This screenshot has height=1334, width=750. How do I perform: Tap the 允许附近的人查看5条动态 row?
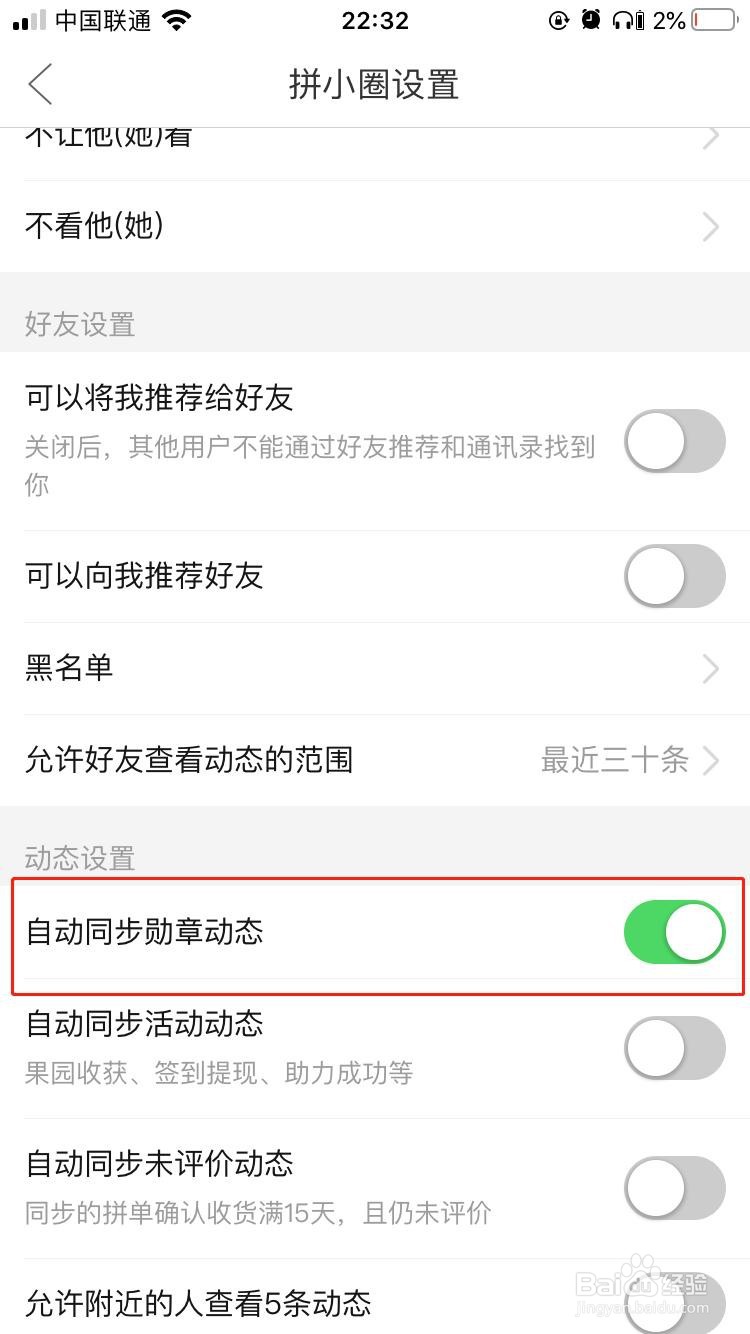(x=375, y=1300)
